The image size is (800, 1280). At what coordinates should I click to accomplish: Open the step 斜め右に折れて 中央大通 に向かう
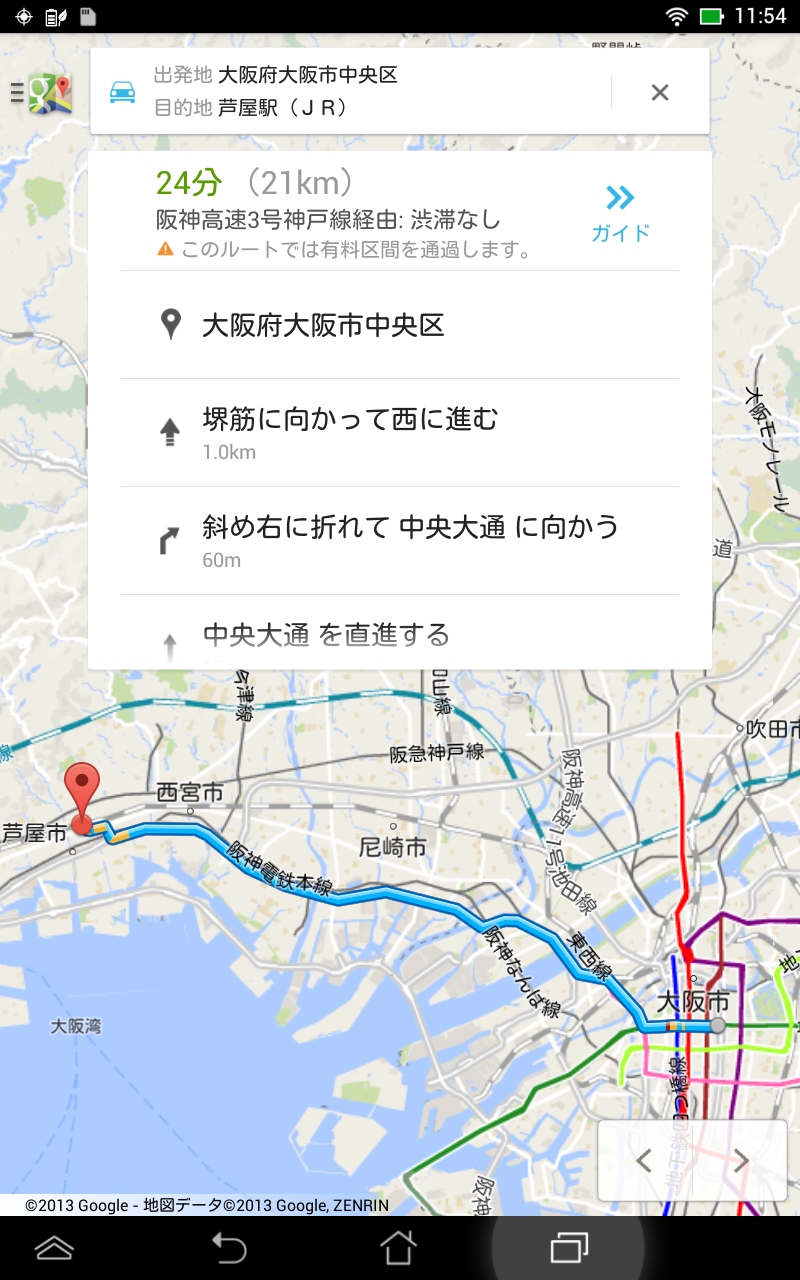coord(400,540)
